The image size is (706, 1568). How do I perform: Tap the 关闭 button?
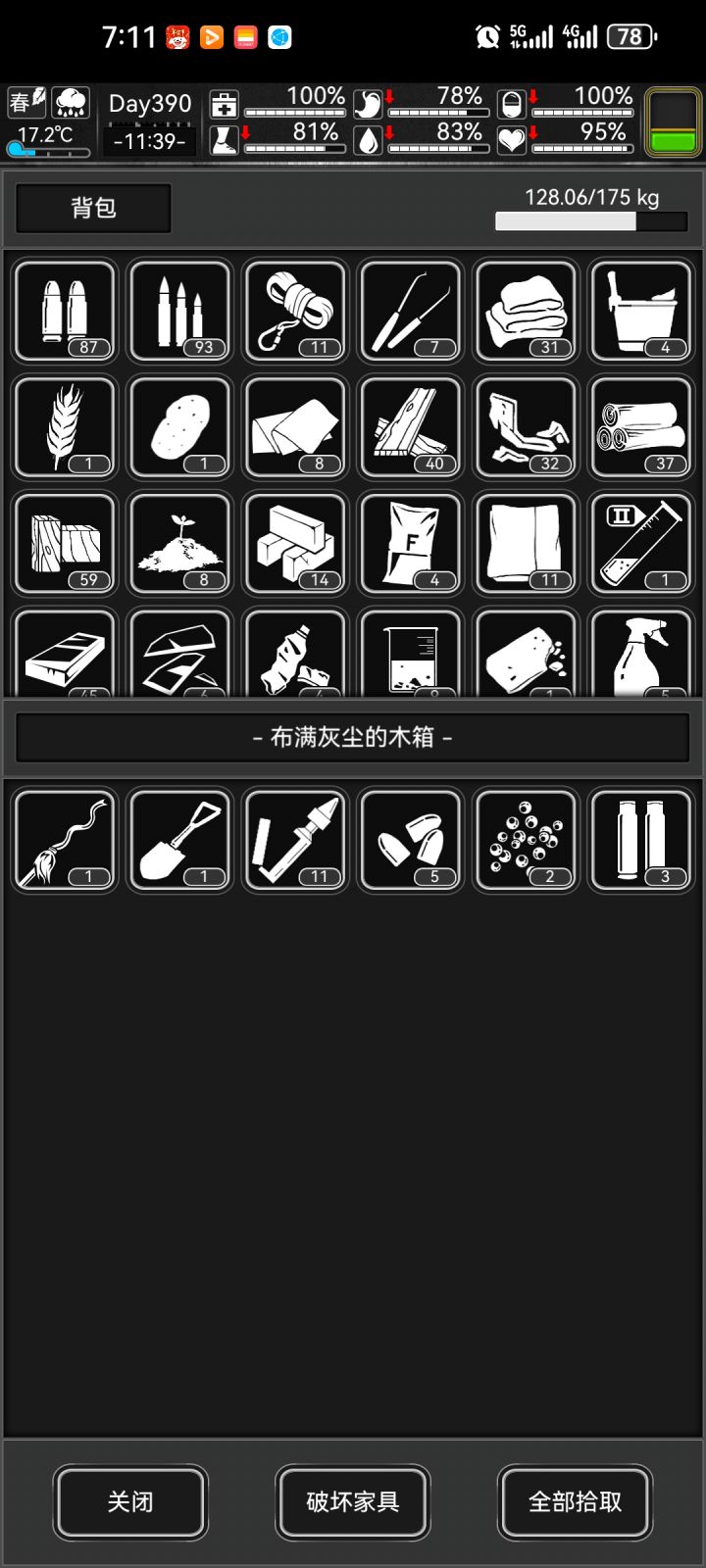[x=130, y=1501]
